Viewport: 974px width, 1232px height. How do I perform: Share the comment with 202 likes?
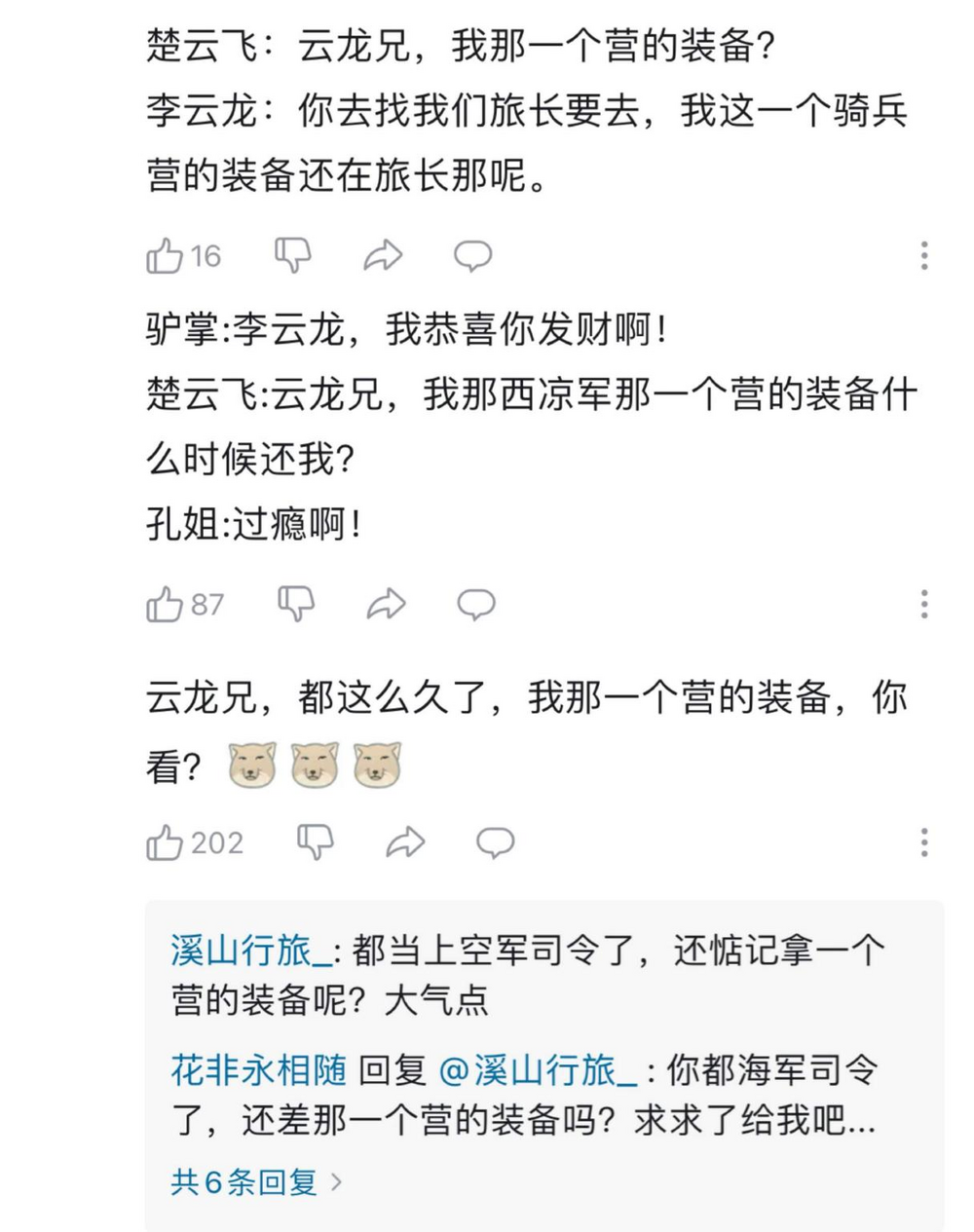click(405, 841)
